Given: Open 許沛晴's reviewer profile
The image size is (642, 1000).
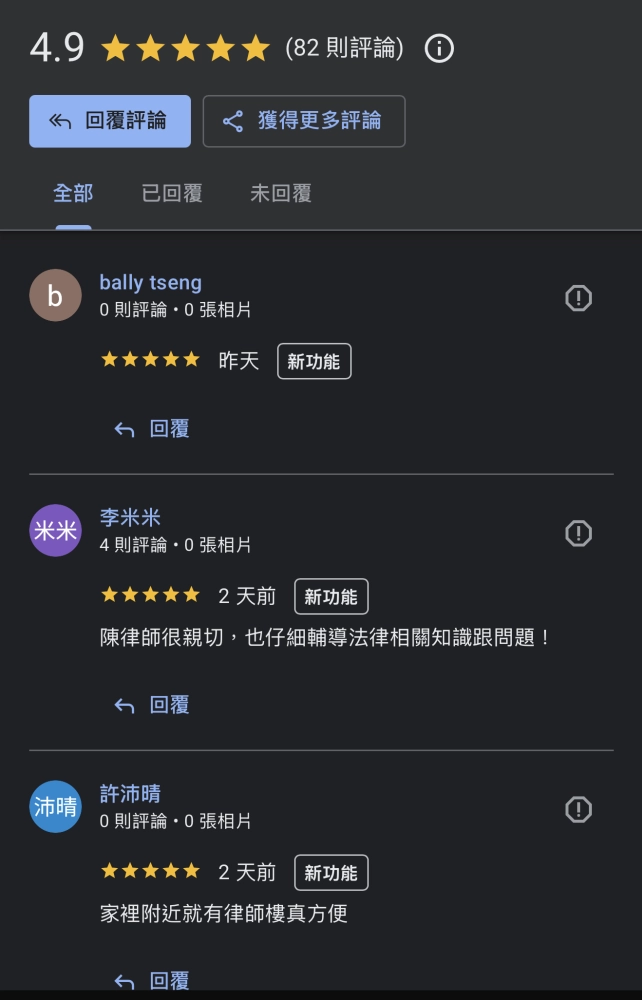Looking at the screenshot, I should pyautogui.click(x=130, y=794).
